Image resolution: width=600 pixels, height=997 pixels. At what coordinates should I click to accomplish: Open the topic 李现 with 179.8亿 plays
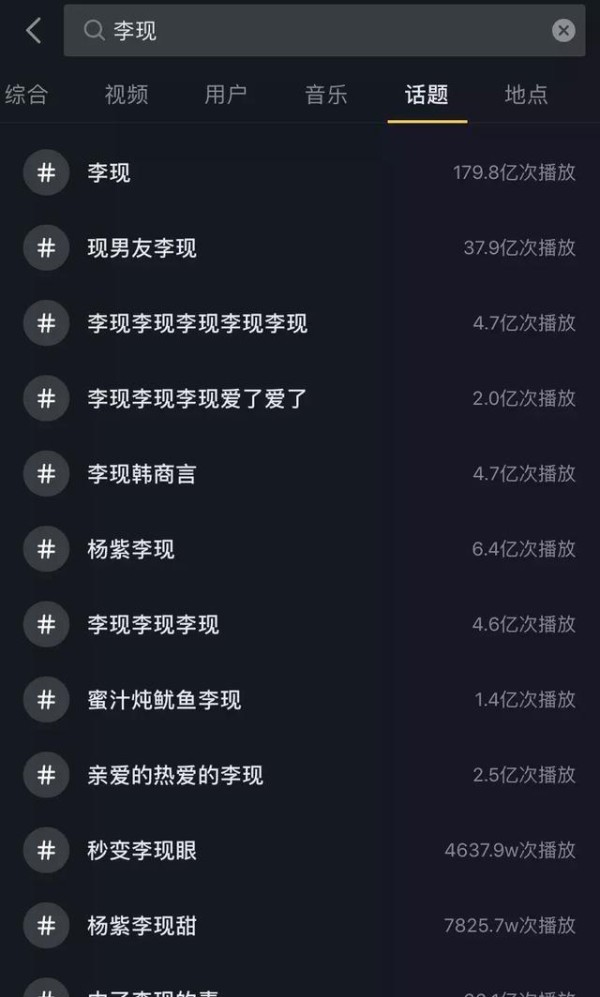(x=300, y=172)
